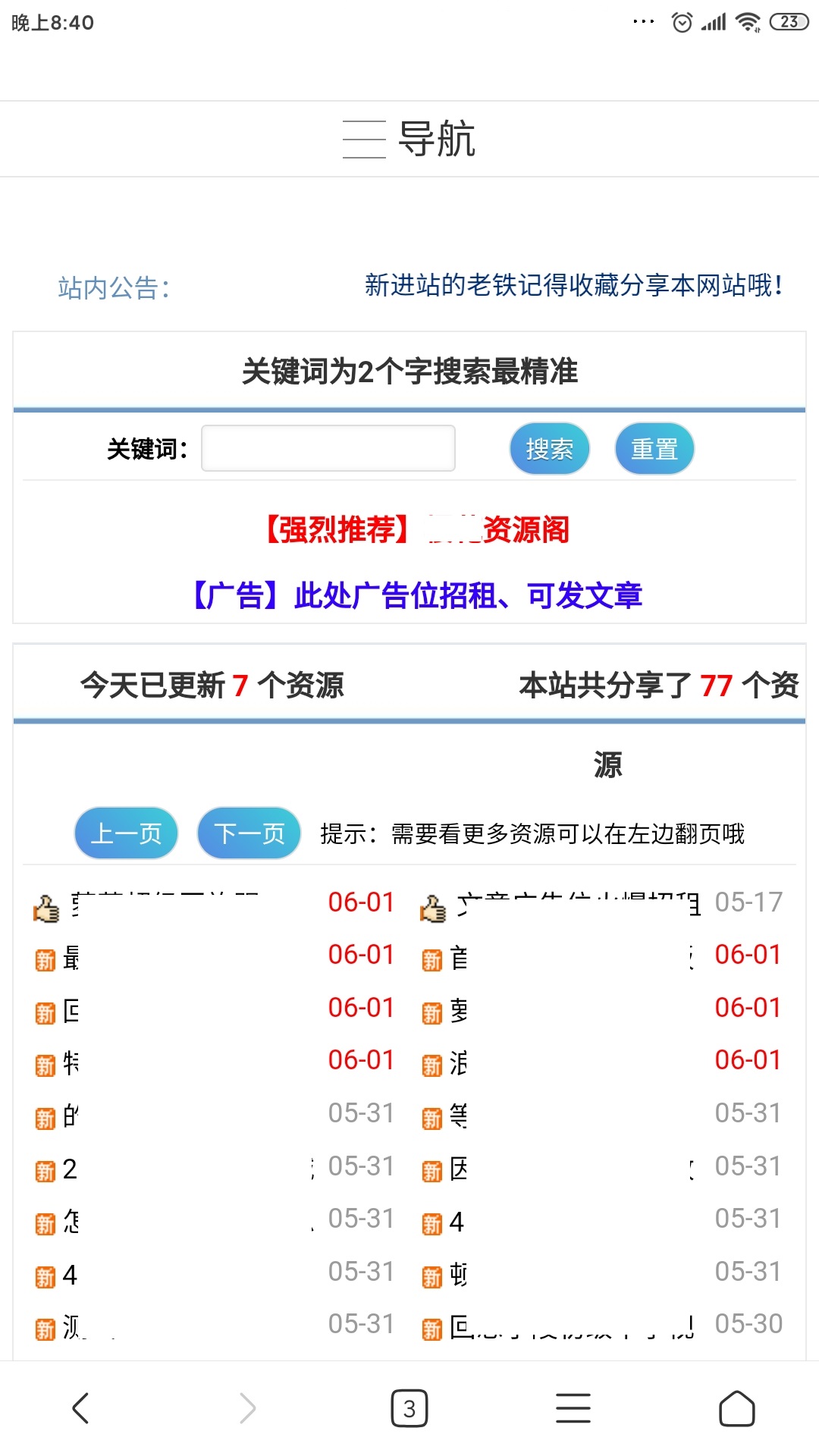Click the 重置 reset button

click(x=654, y=448)
